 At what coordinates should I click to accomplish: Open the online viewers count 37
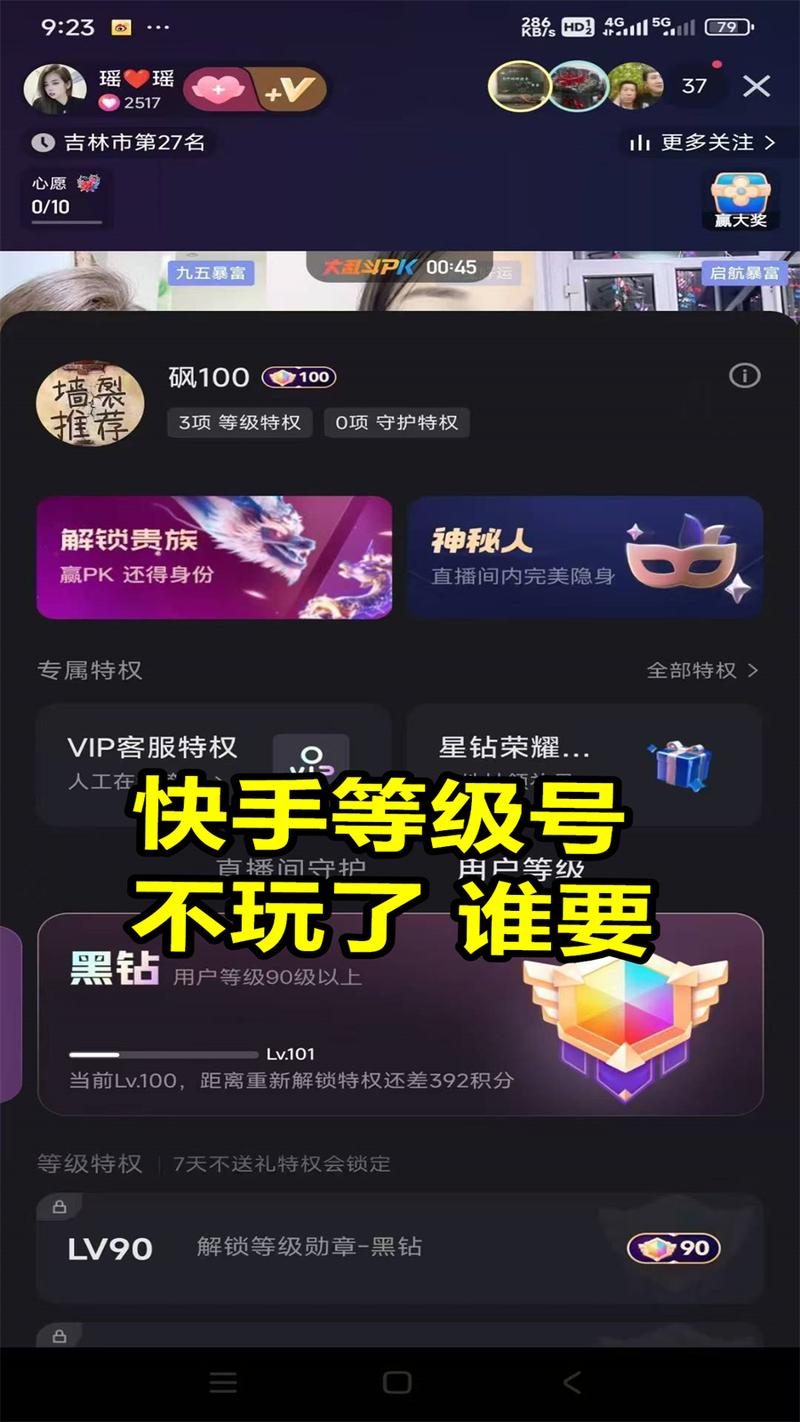click(x=694, y=86)
